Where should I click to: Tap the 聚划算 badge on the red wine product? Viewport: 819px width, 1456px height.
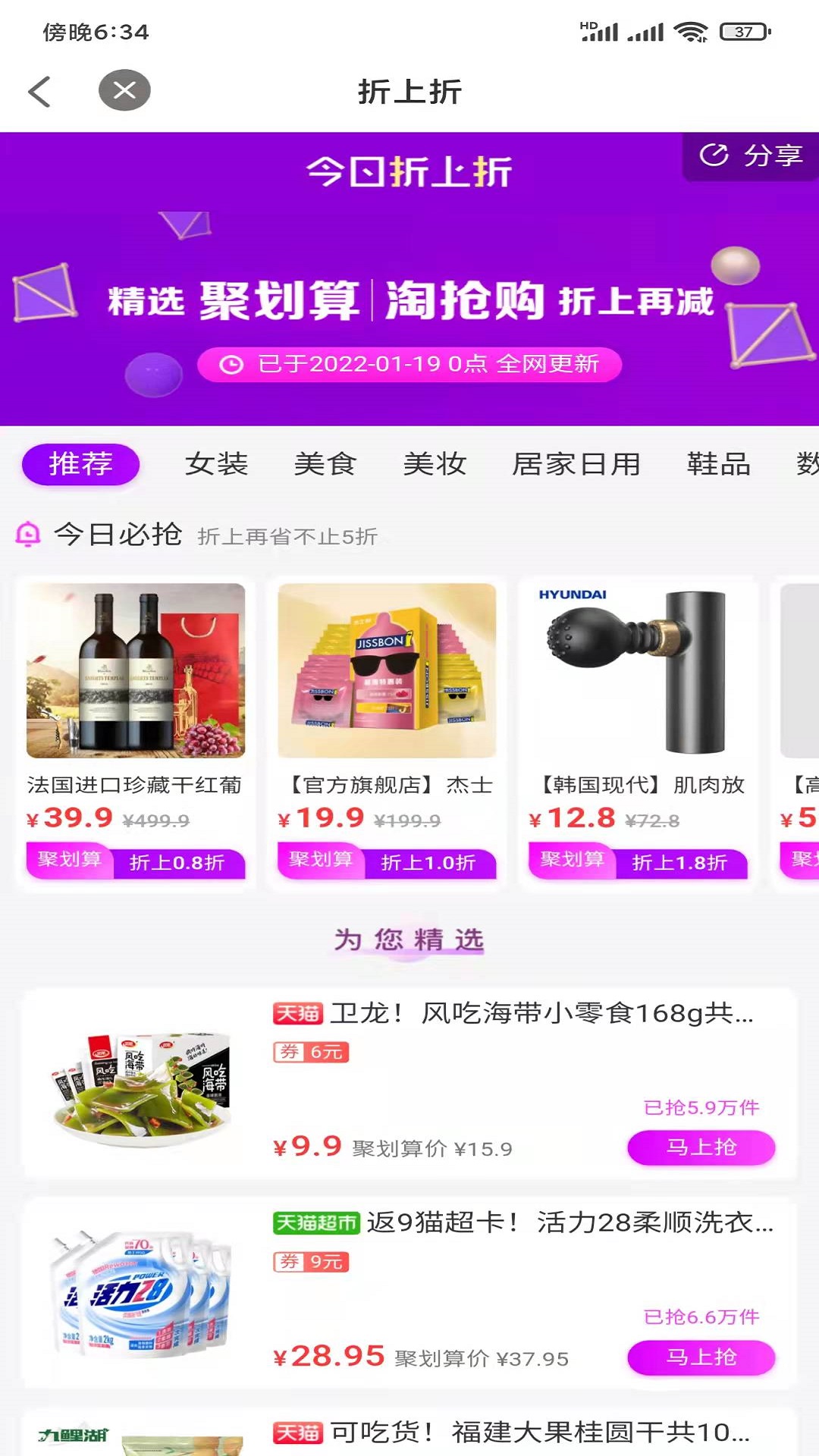point(68,862)
